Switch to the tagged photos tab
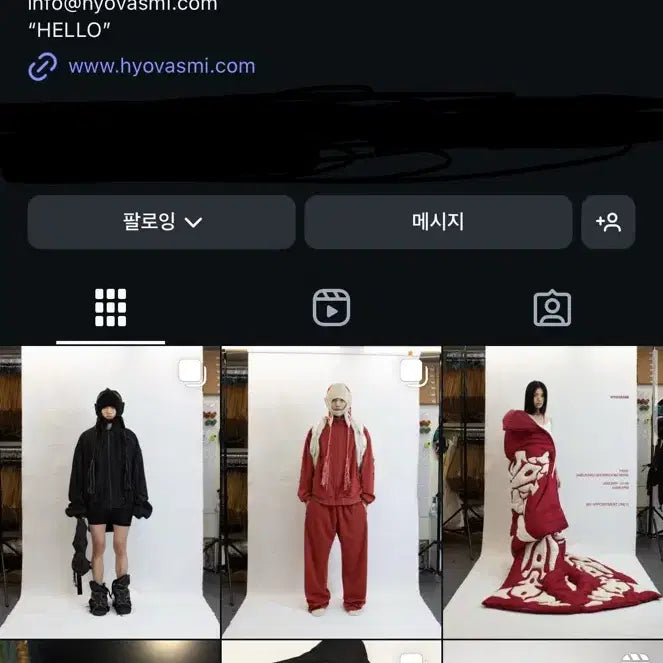This screenshot has width=663, height=663. click(x=552, y=308)
